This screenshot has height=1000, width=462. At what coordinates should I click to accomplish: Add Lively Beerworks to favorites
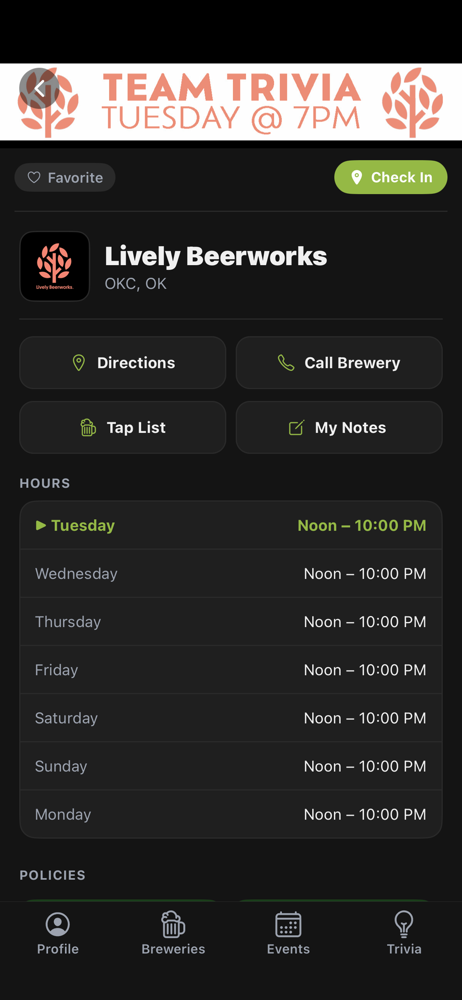pyautogui.click(x=65, y=177)
